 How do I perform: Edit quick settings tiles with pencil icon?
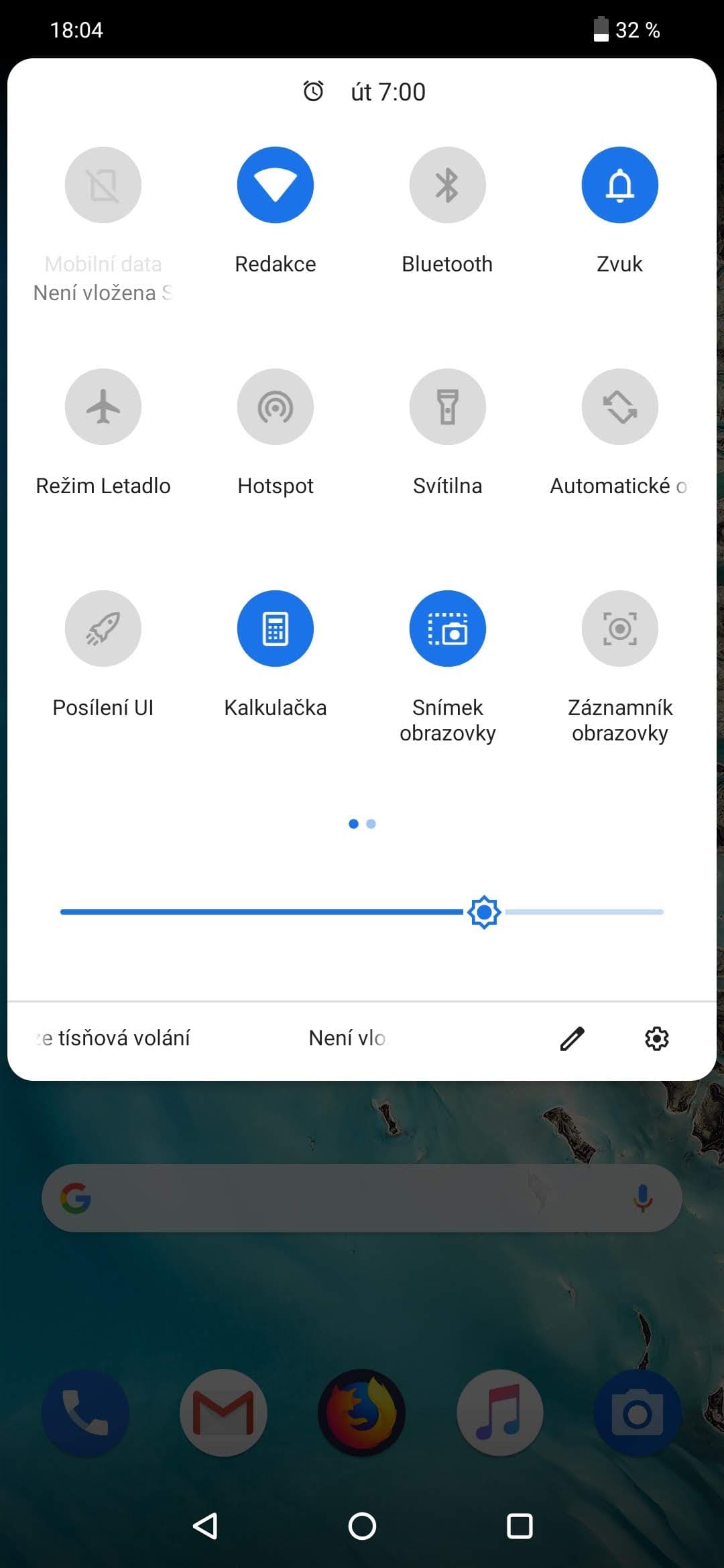click(572, 1039)
